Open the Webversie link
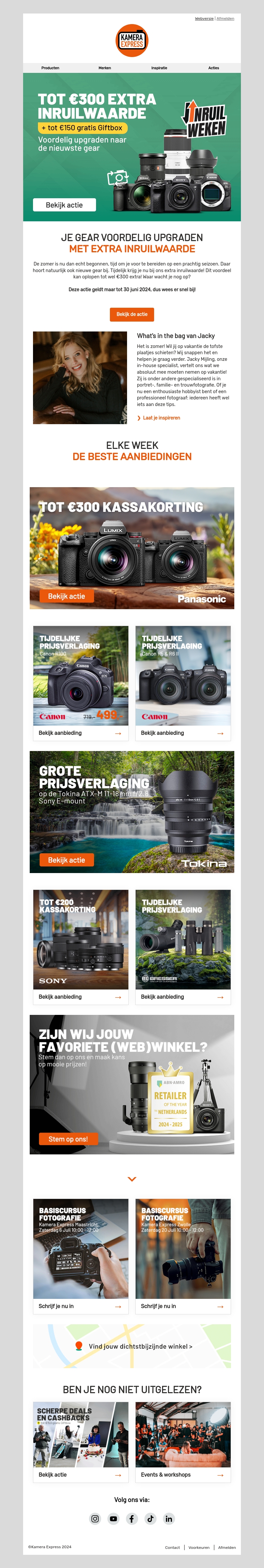The image size is (264, 1568). click(204, 19)
